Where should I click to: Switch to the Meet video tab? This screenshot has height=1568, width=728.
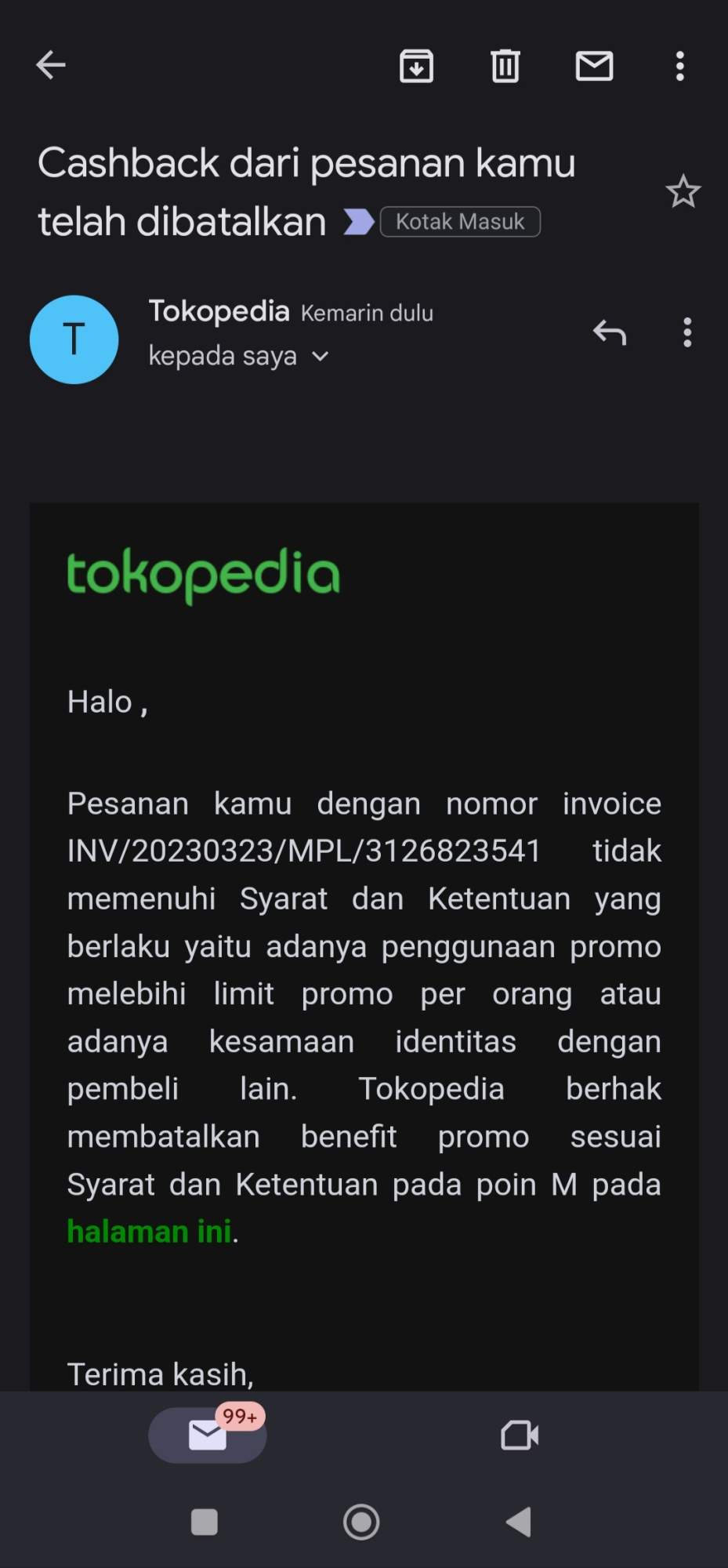(x=520, y=1435)
